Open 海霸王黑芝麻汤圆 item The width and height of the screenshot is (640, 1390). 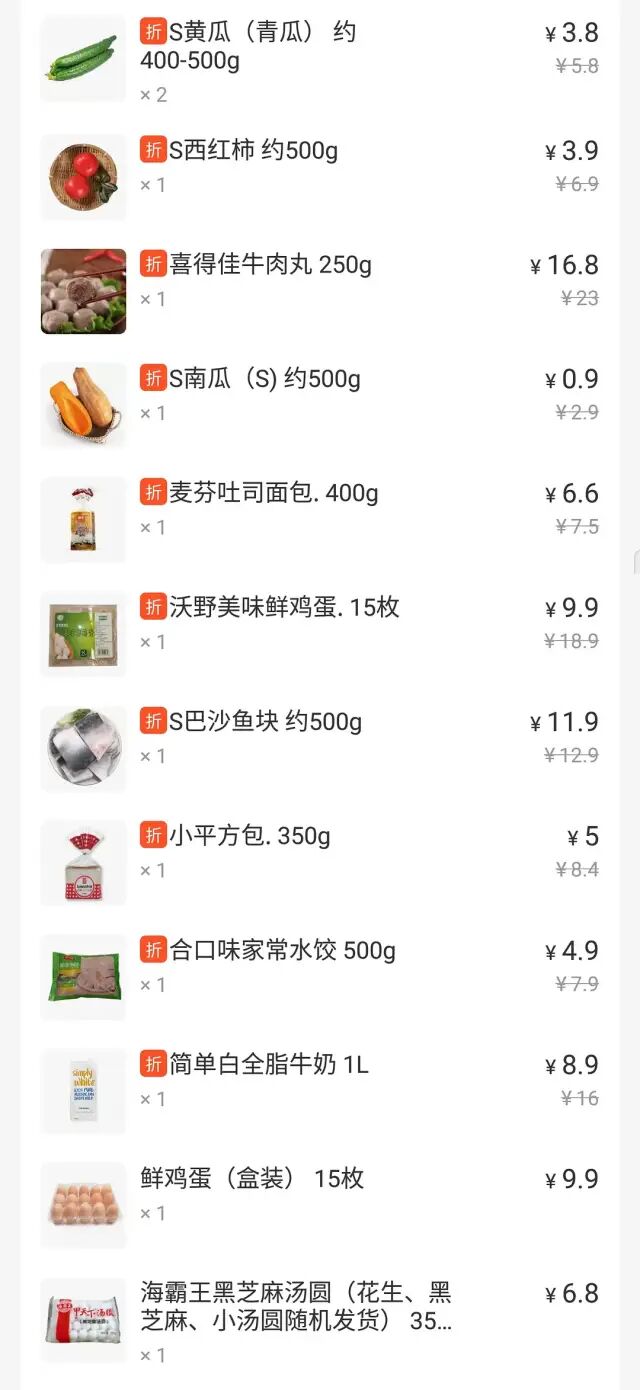(x=296, y=1306)
